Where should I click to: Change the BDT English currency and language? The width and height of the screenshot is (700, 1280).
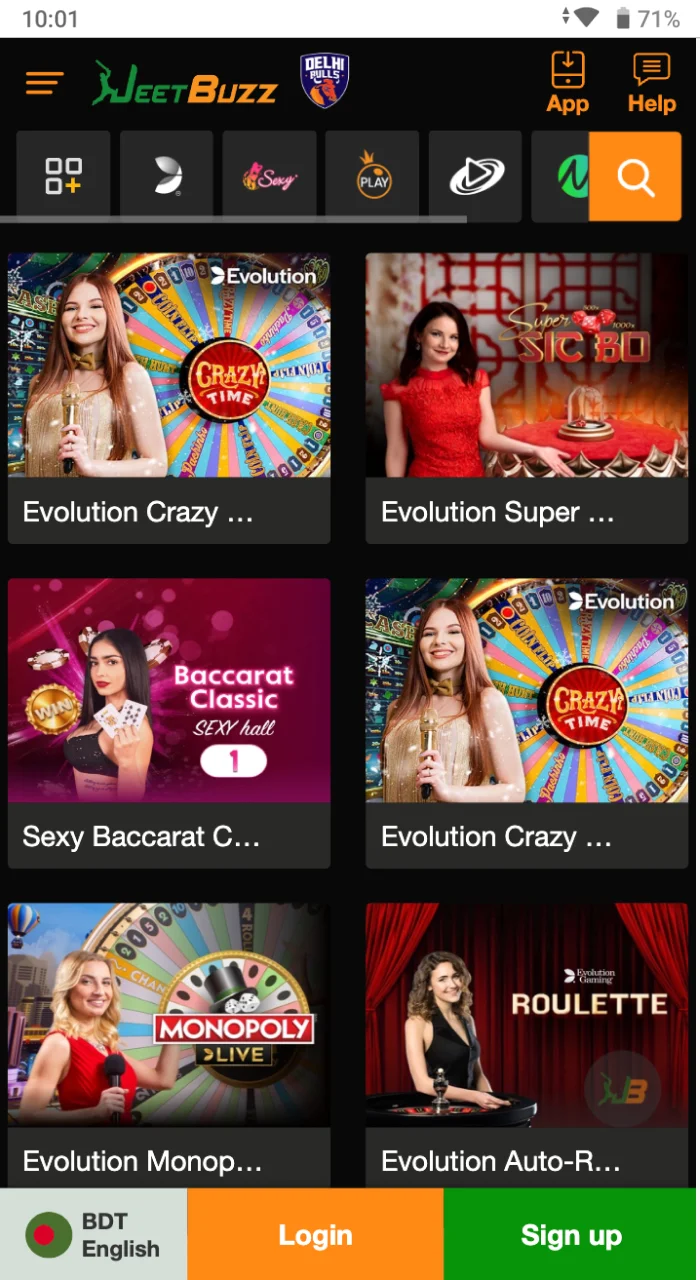point(93,1235)
